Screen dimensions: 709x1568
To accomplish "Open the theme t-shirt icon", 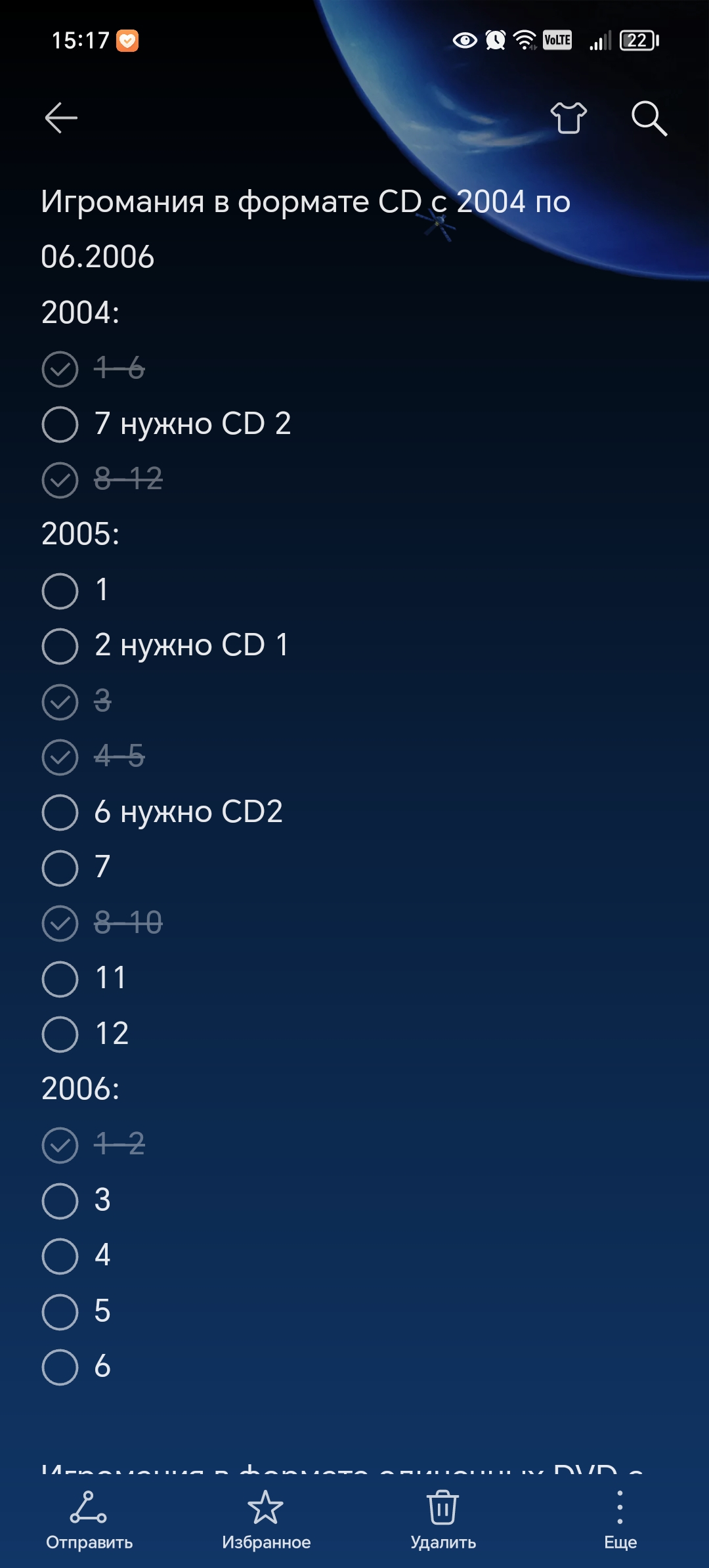I will pyautogui.click(x=569, y=118).
